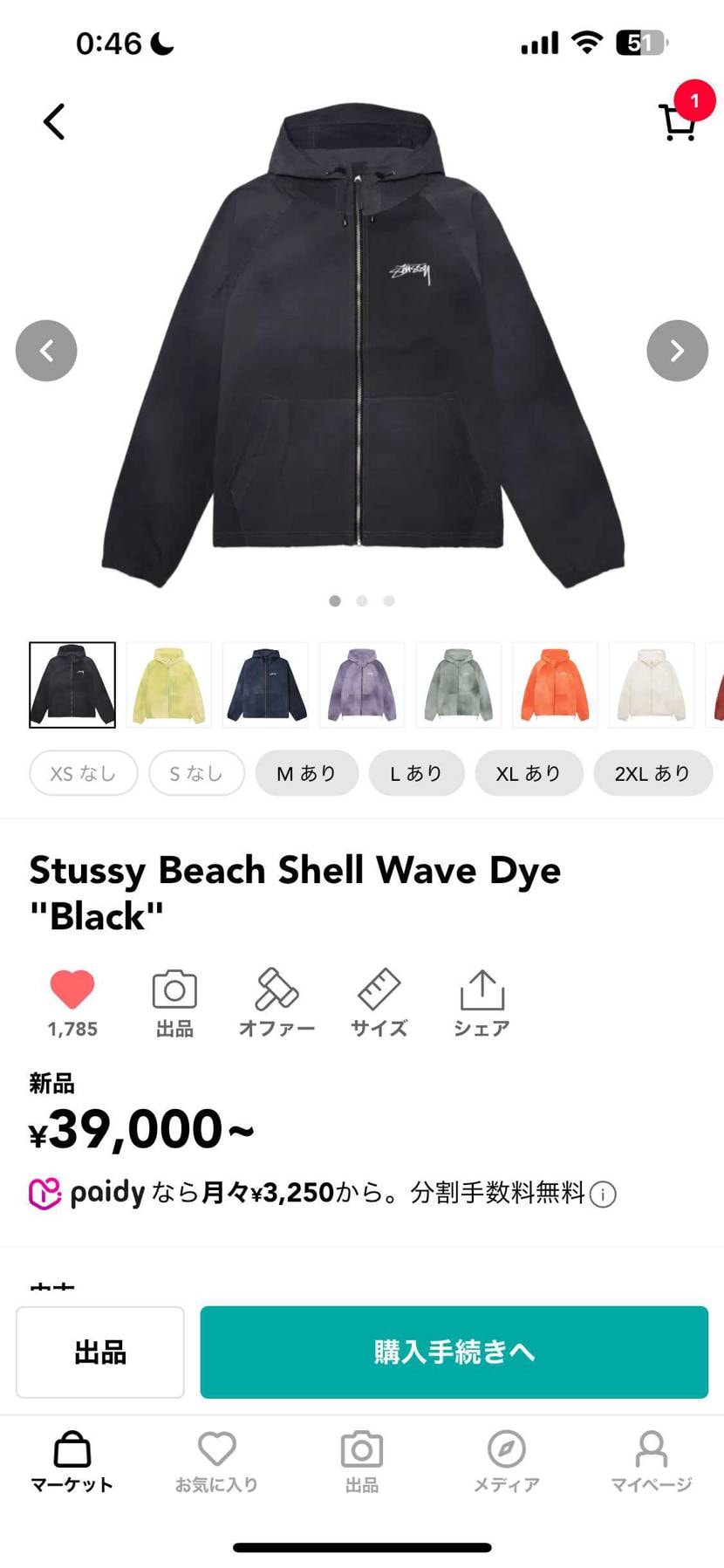
Task: Switch to the メディア tab
Action: (506, 1462)
